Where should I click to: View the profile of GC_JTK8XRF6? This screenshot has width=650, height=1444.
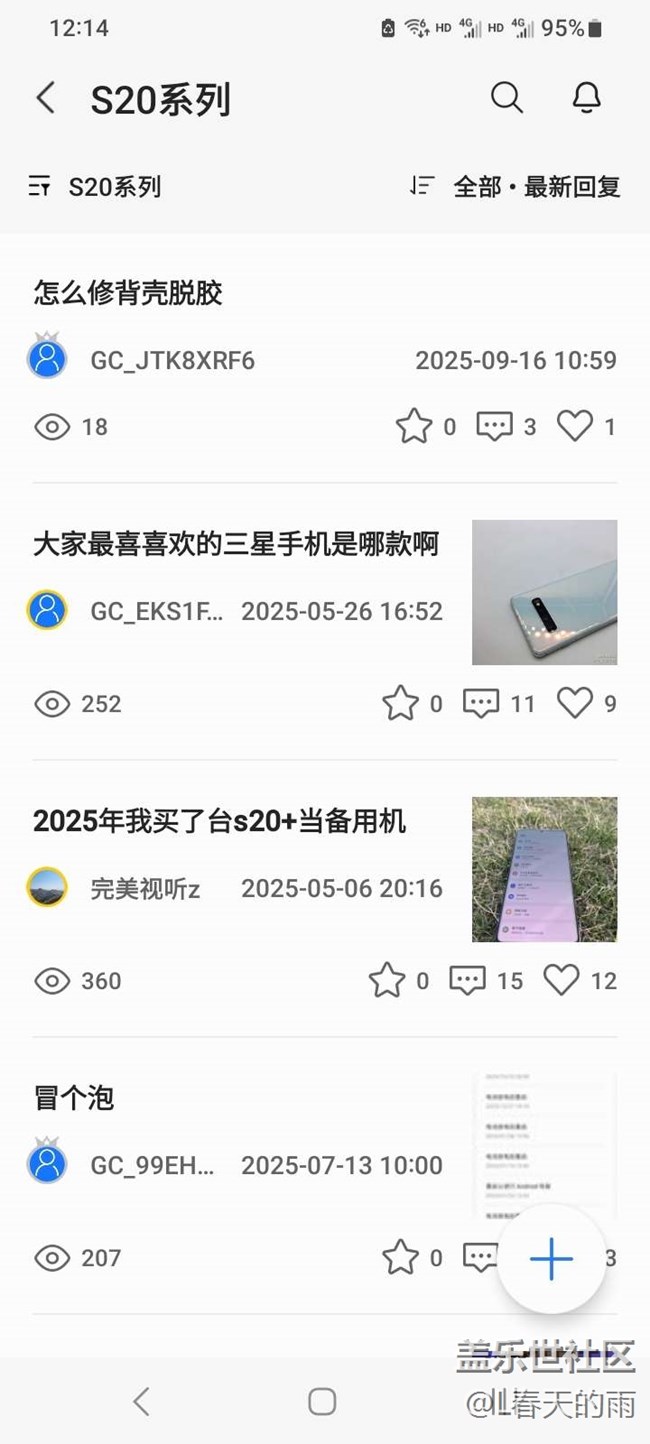tap(172, 360)
